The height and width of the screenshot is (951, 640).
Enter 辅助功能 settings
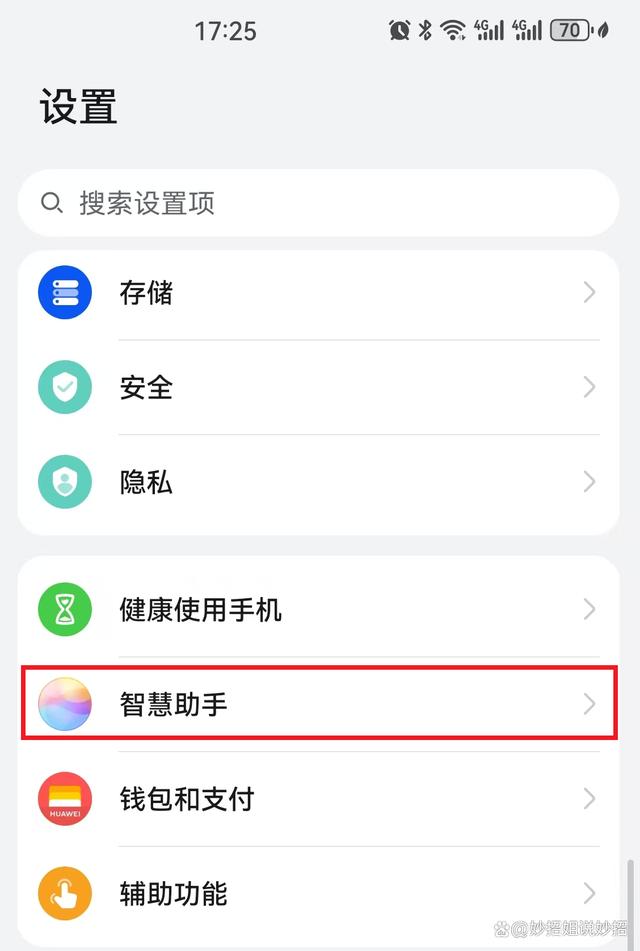pos(318,893)
